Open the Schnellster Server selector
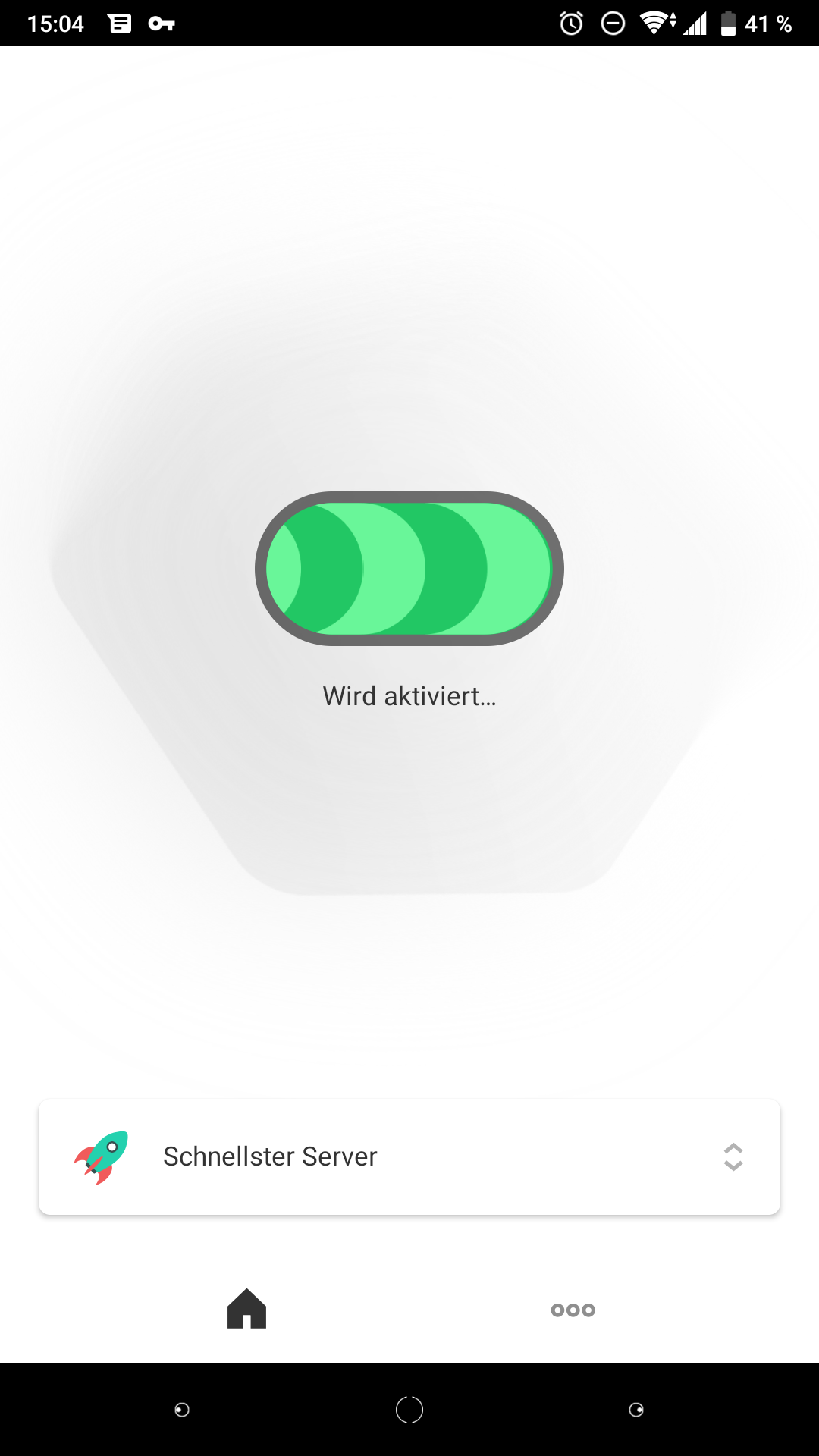 click(x=409, y=1156)
